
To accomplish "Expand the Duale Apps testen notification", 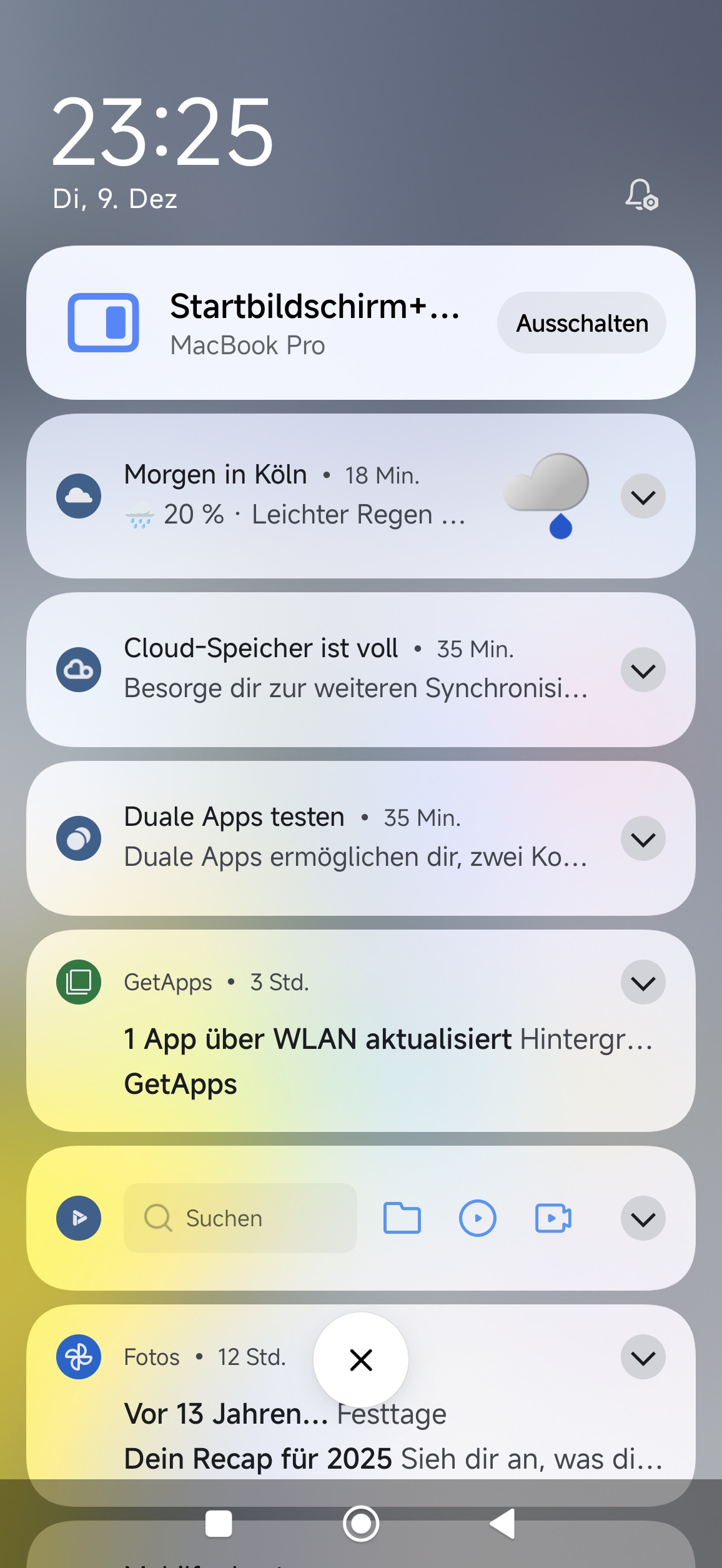I will [x=643, y=839].
